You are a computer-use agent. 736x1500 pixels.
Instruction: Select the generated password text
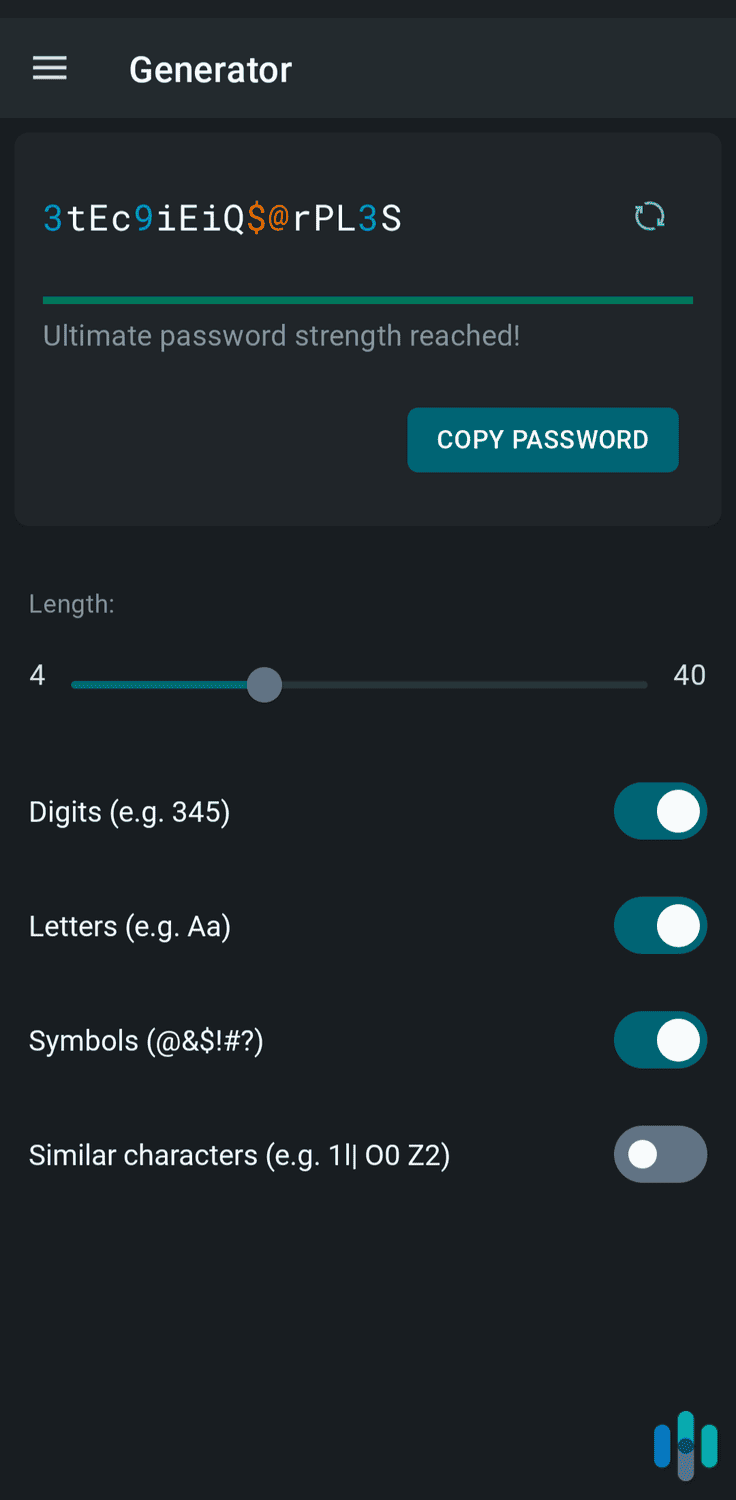click(221, 217)
